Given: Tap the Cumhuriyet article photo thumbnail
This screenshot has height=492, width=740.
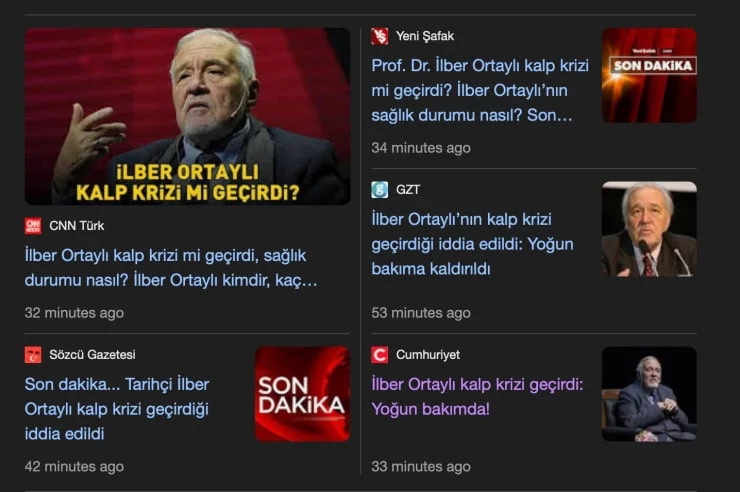Looking at the screenshot, I should click(x=649, y=394).
